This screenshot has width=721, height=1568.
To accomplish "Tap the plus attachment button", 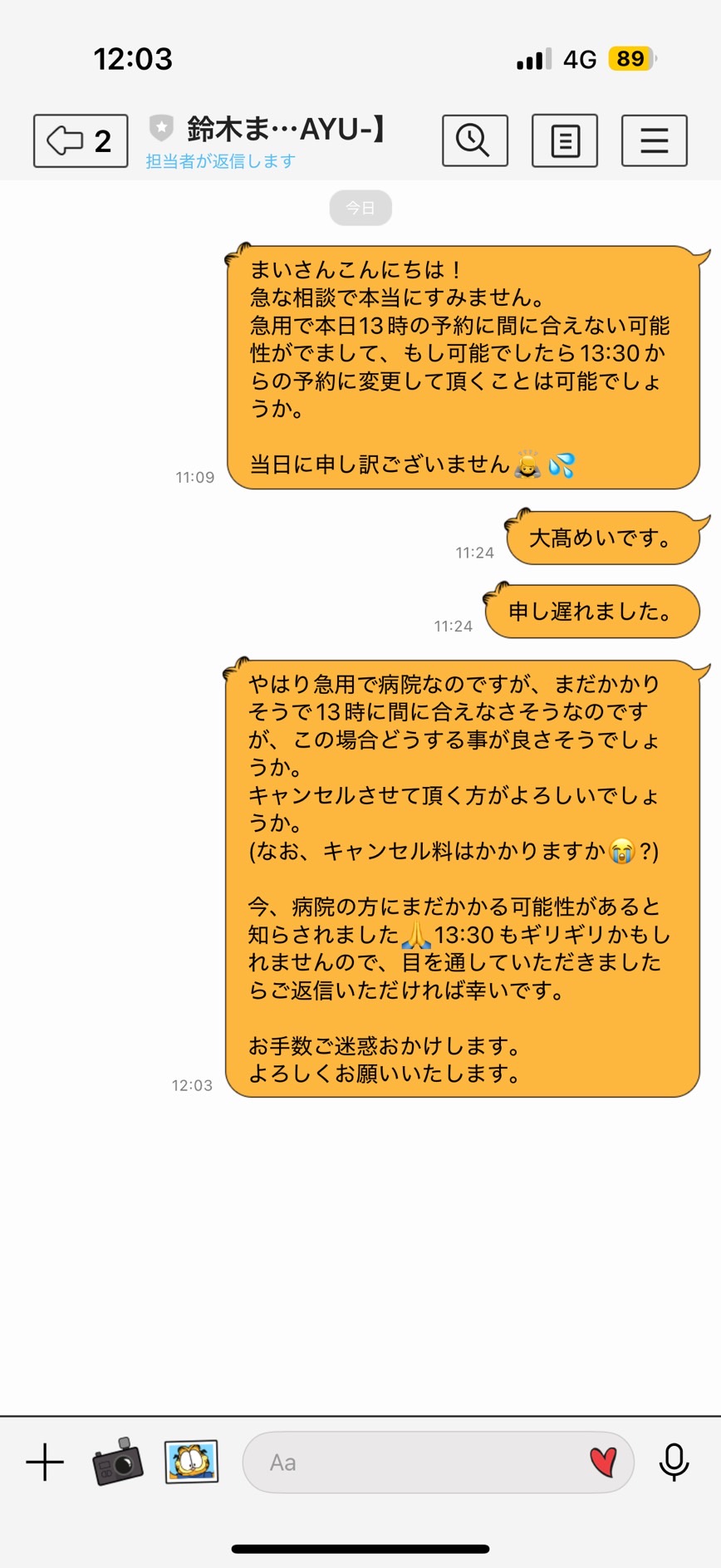I will 45,1462.
